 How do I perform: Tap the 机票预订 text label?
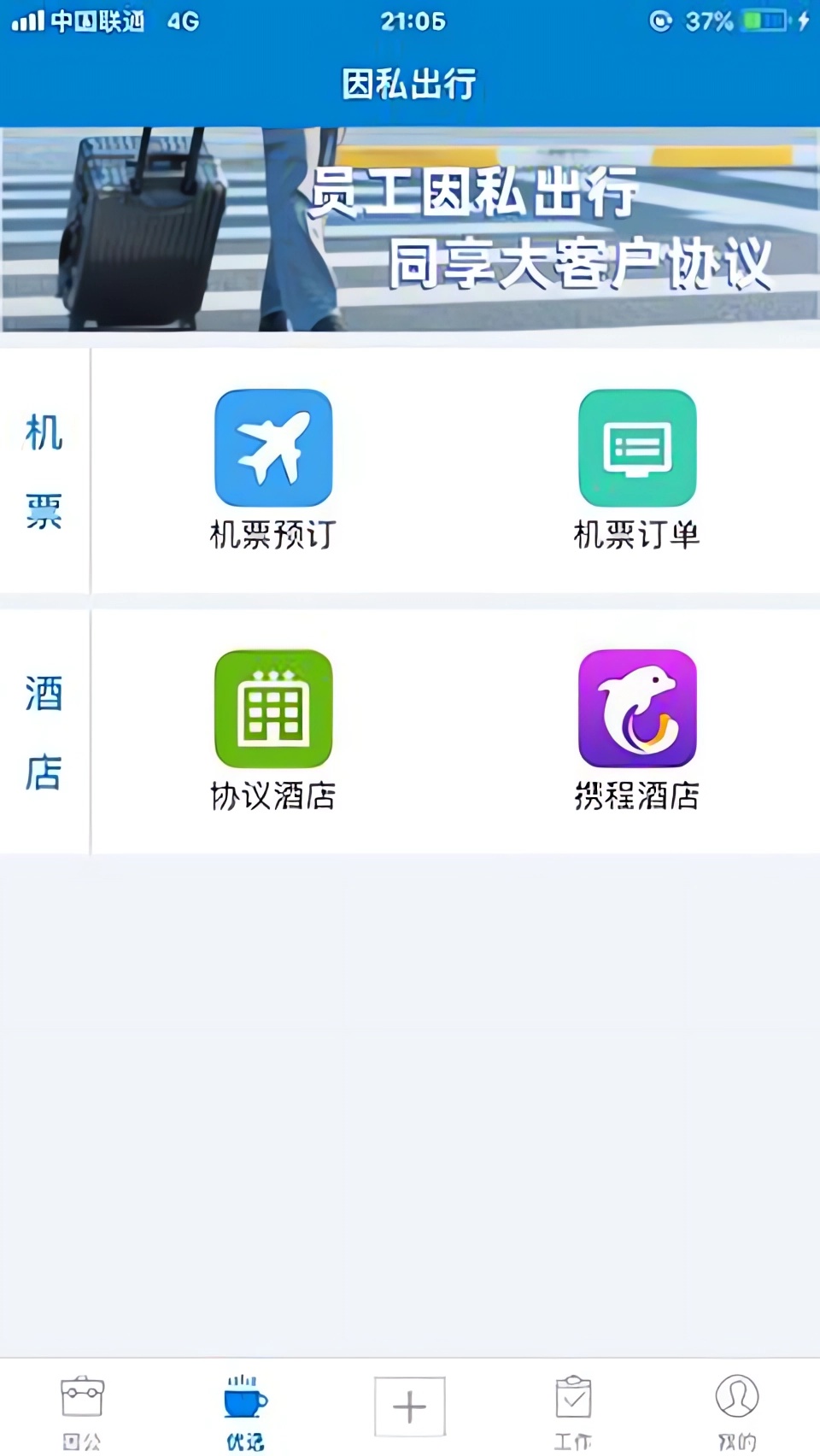click(x=273, y=533)
